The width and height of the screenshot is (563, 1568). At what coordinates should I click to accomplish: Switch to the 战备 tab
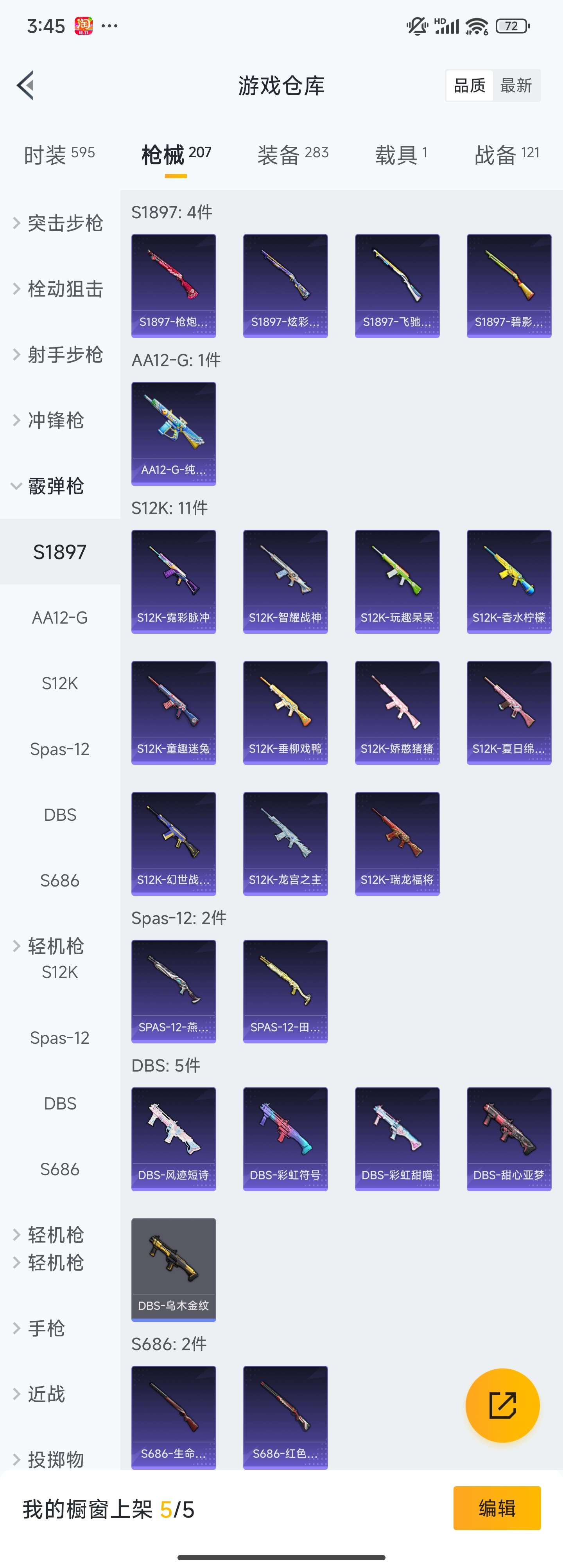506,155
